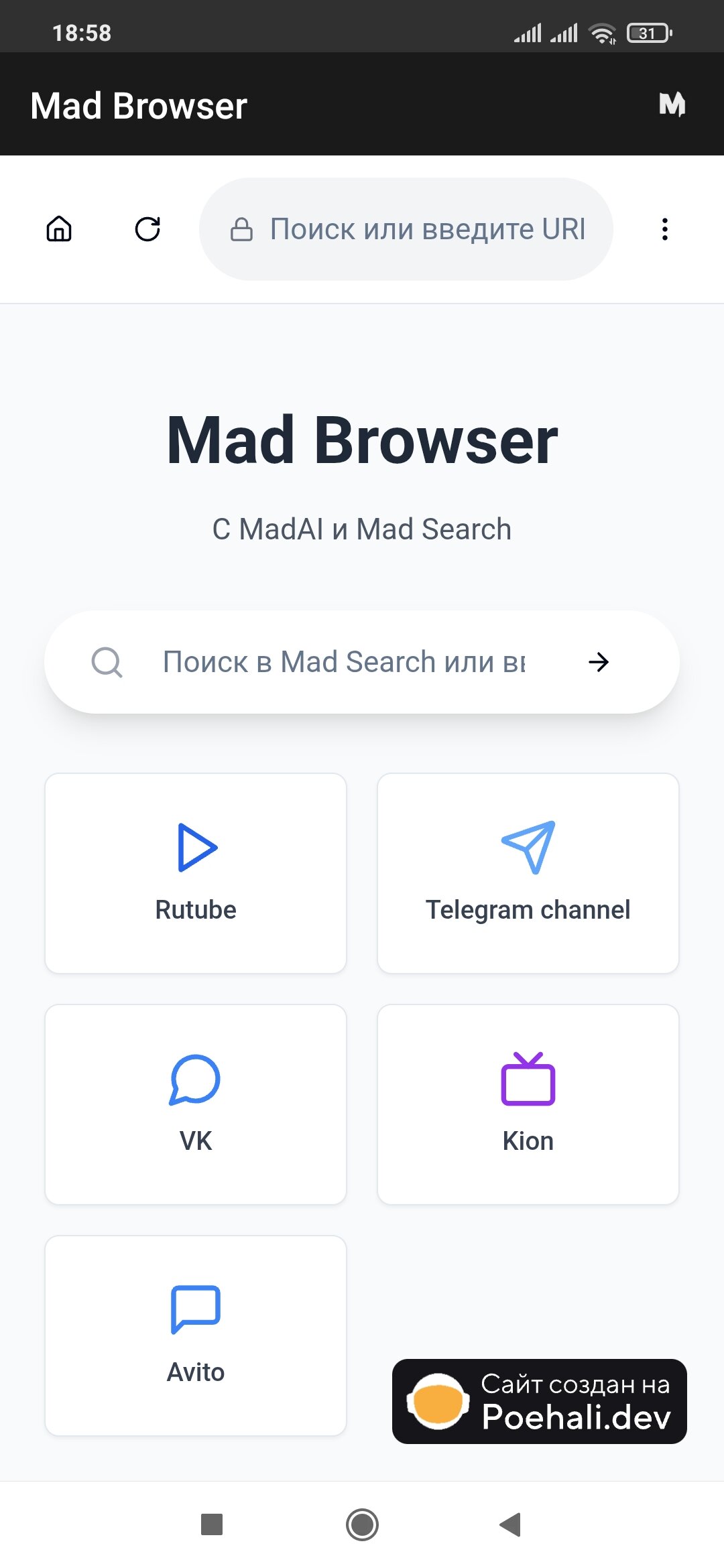Reload the current page
This screenshot has height=1568, width=724.
pos(147,229)
